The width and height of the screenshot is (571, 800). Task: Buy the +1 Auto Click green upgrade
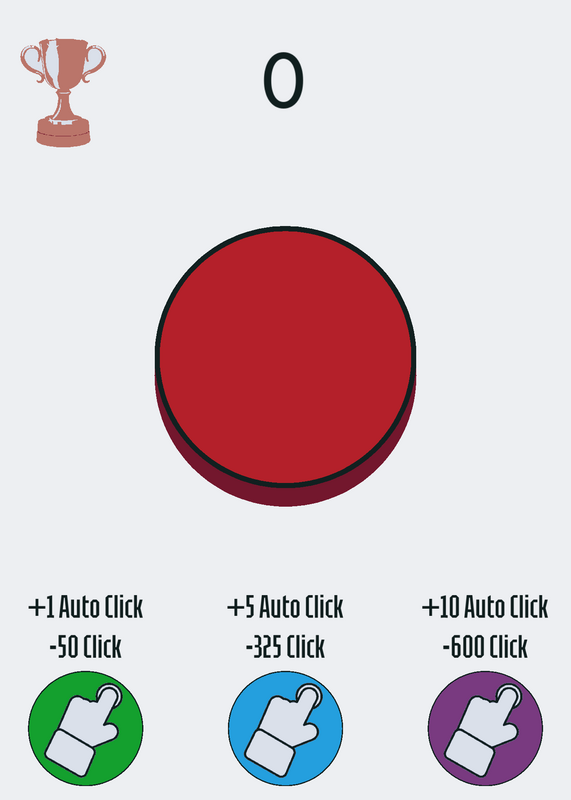[86, 729]
